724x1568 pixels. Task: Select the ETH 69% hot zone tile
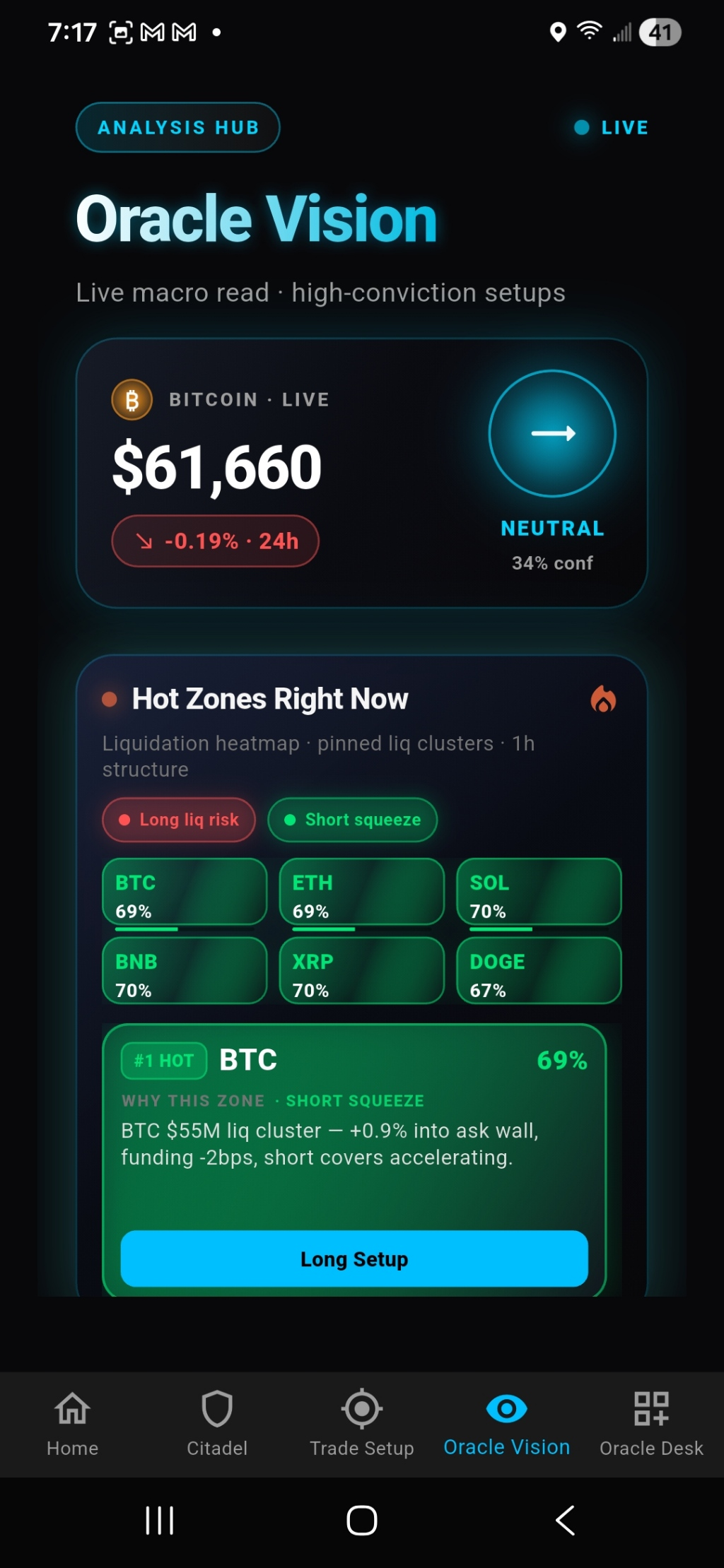362,892
